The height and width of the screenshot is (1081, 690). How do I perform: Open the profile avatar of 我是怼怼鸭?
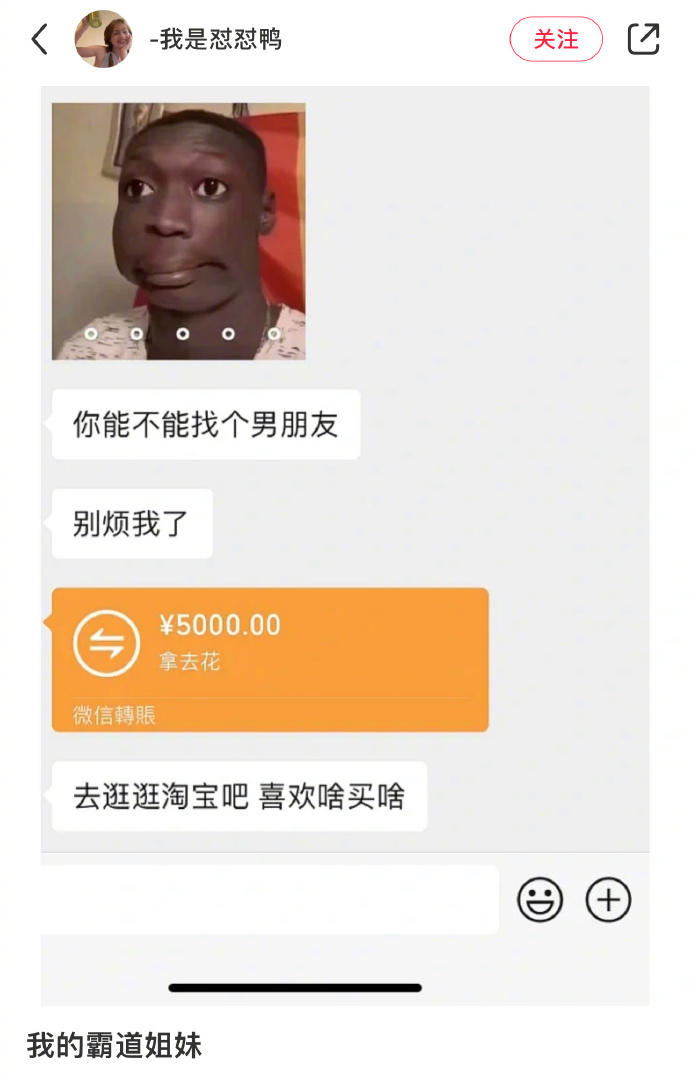(x=104, y=39)
